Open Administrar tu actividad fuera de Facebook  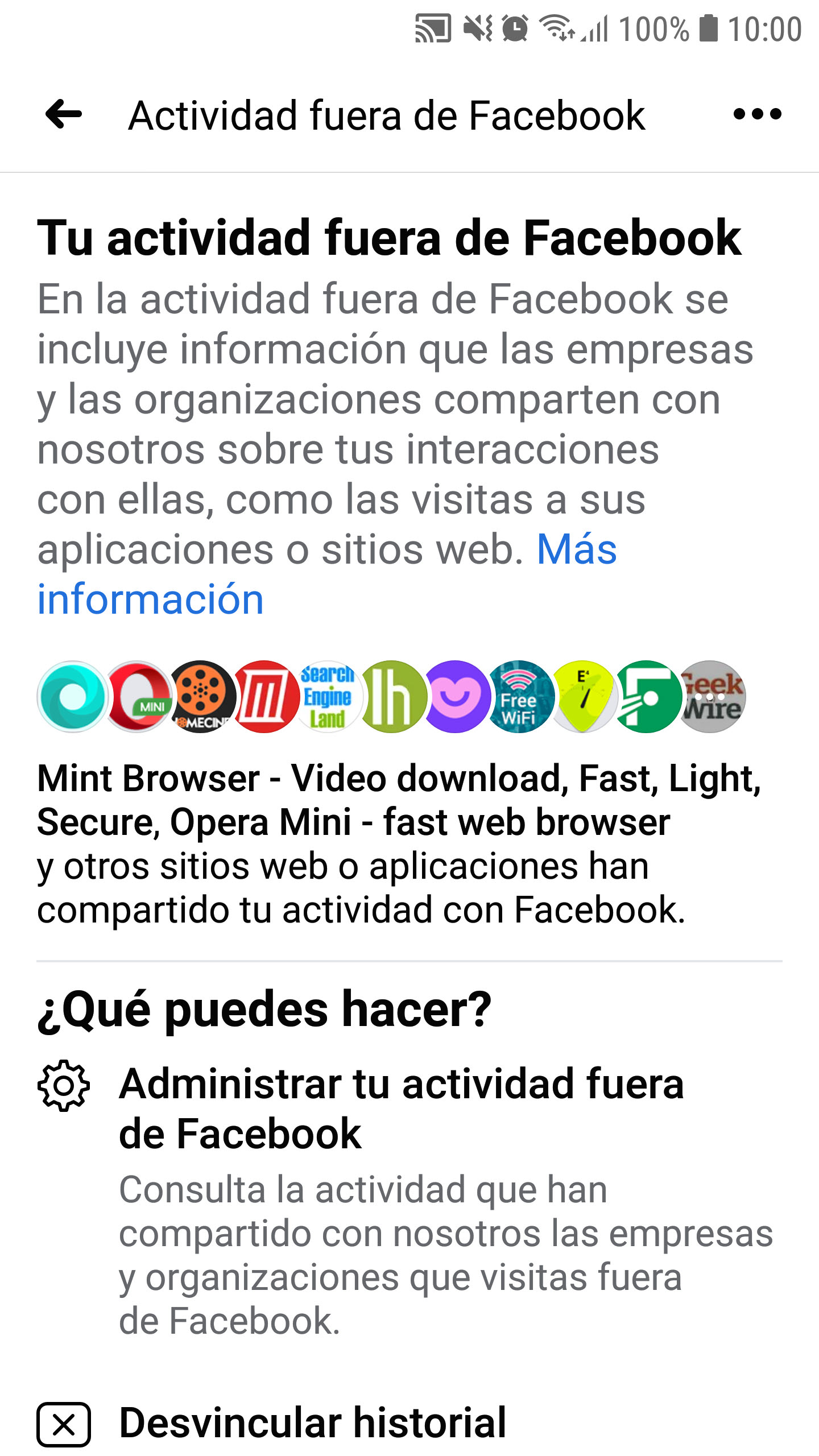[401, 1109]
